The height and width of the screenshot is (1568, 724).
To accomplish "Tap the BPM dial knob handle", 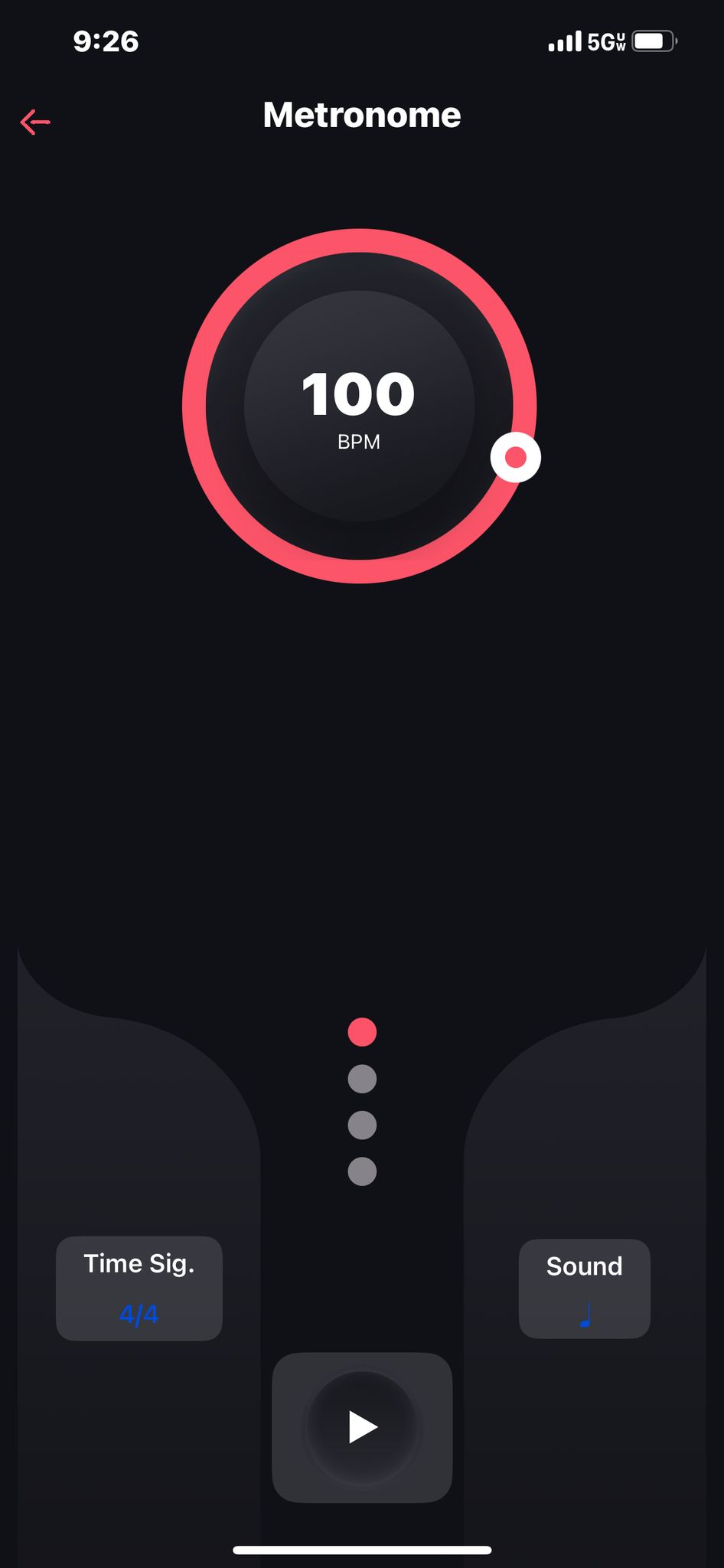I will tap(516, 457).
